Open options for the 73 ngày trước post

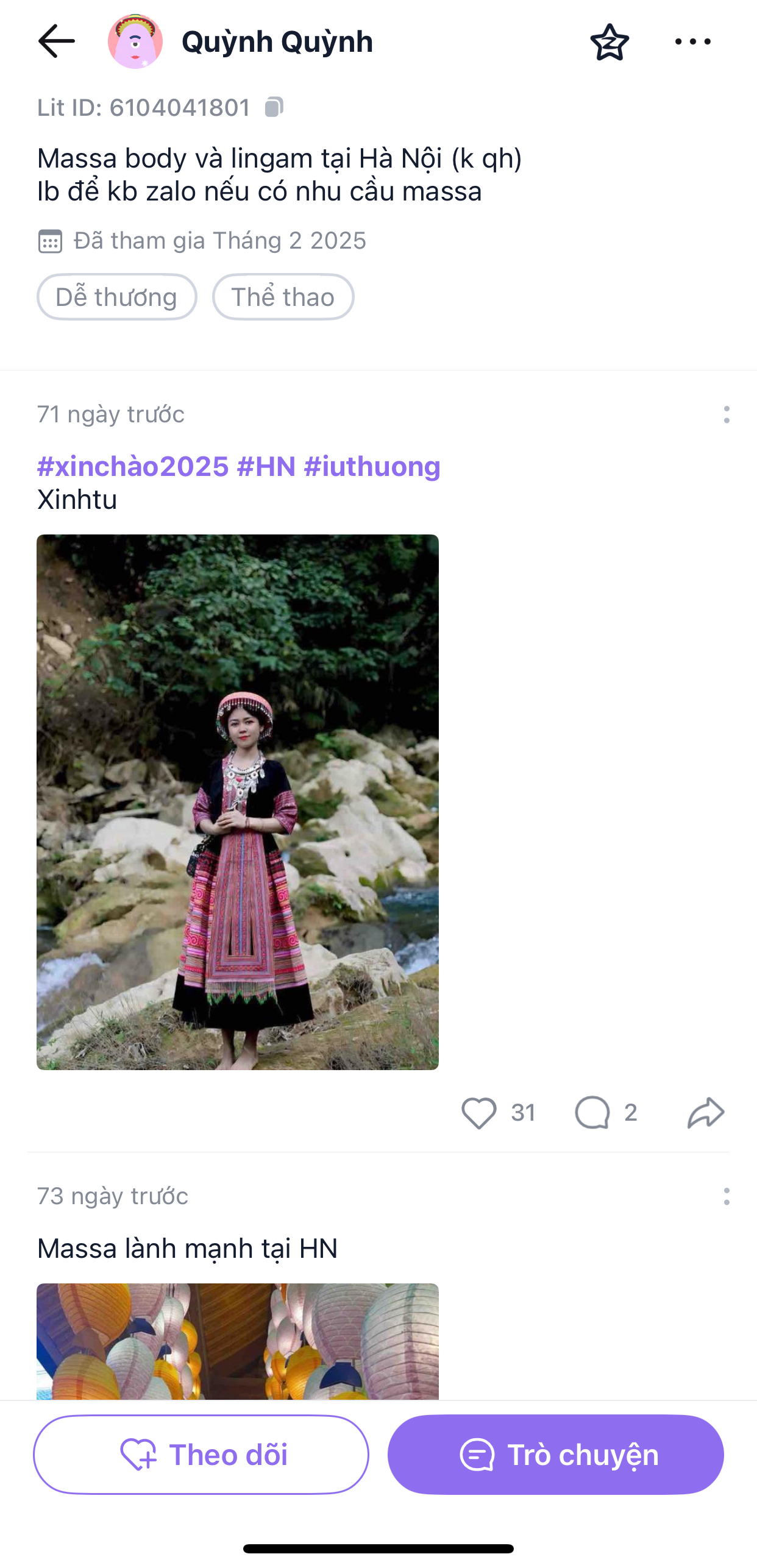tap(726, 1196)
